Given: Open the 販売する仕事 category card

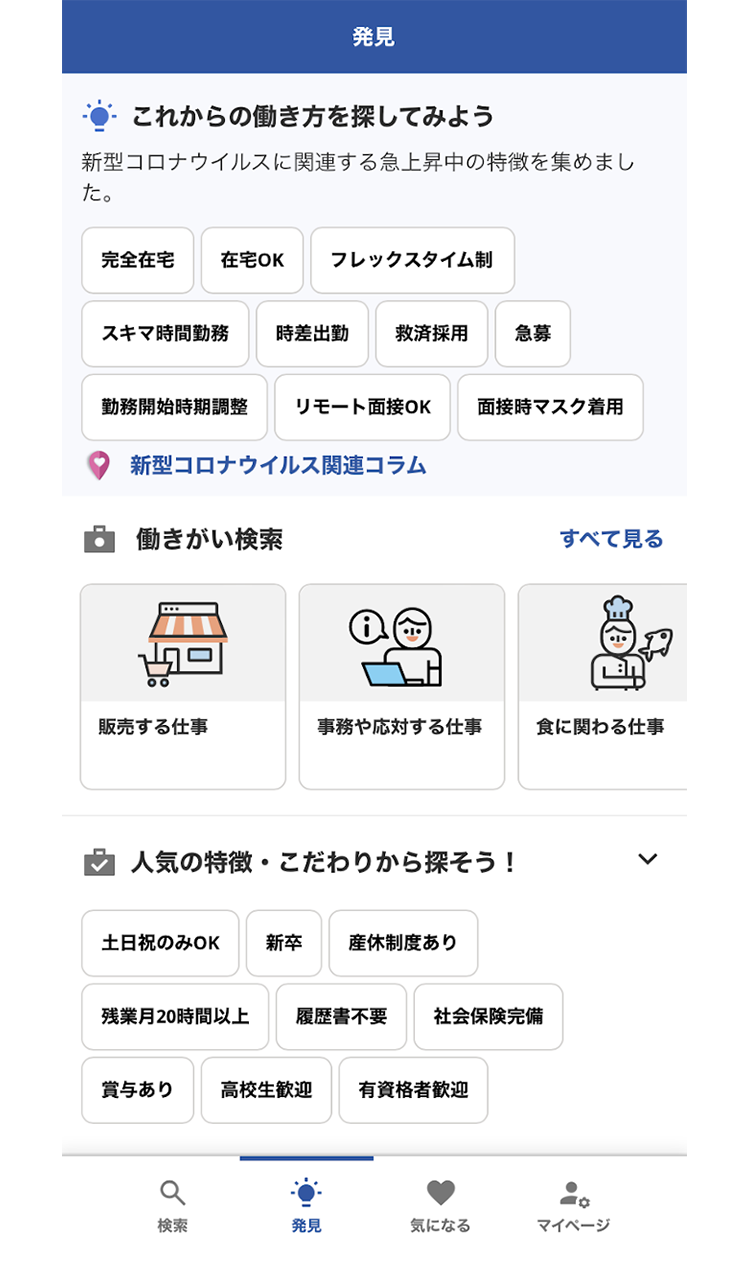Looking at the screenshot, I should tap(183, 686).
